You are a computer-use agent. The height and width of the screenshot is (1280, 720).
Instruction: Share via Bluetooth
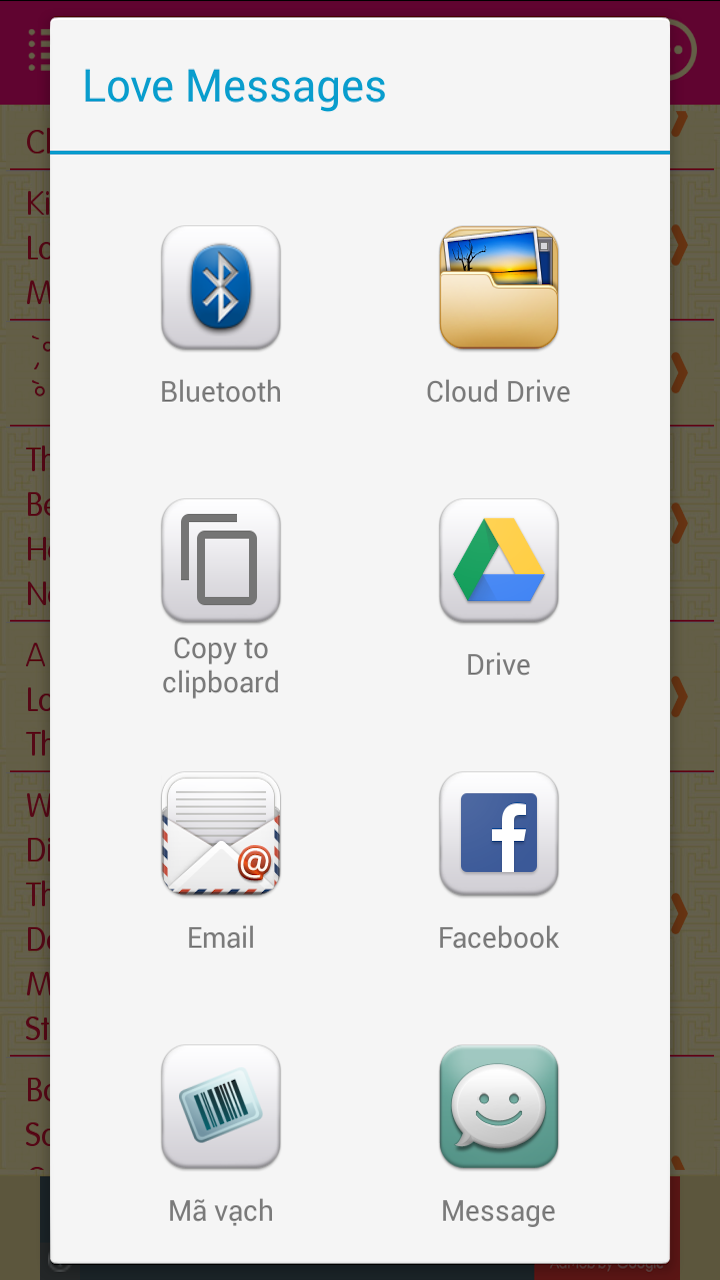[x=220, y=287]
